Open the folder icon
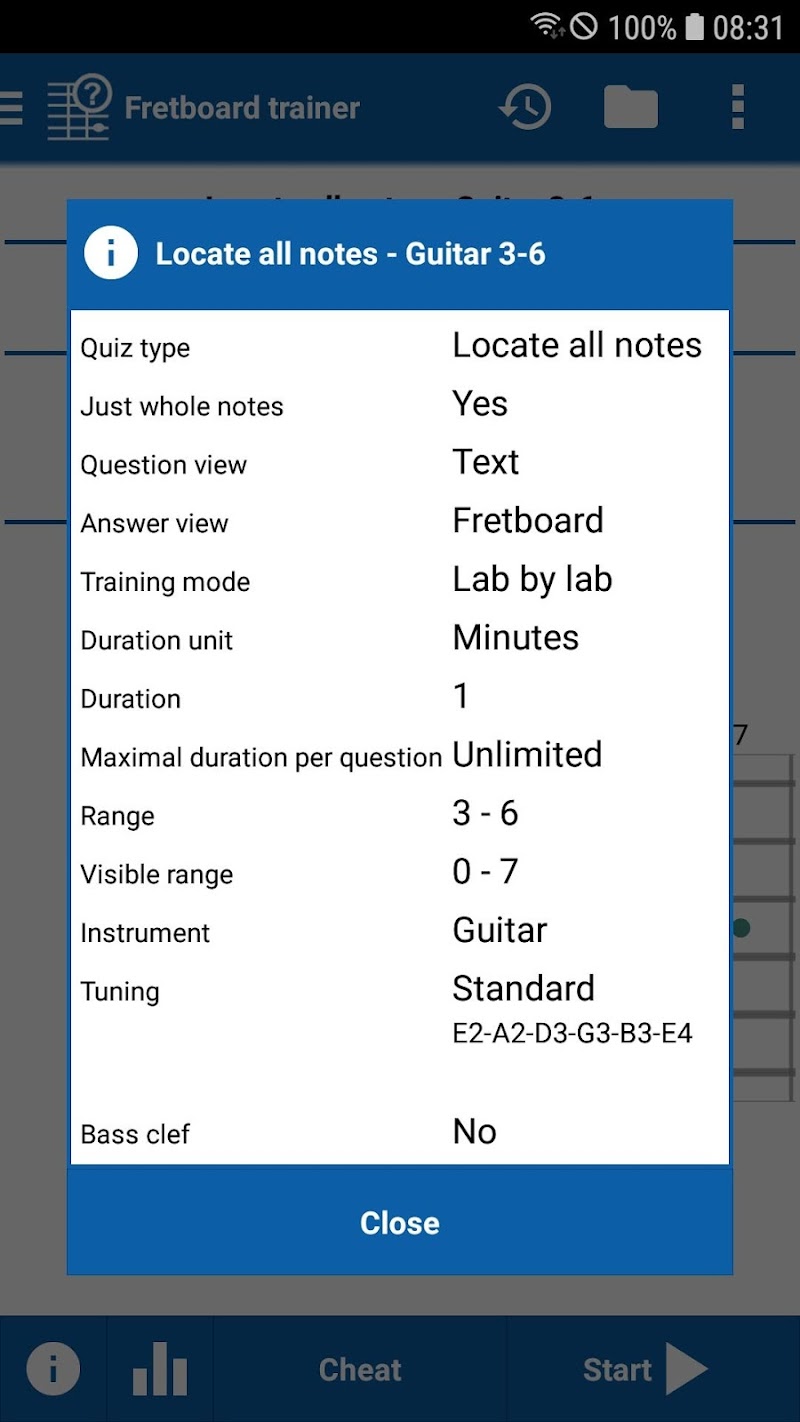 click(x=630, y=107)
